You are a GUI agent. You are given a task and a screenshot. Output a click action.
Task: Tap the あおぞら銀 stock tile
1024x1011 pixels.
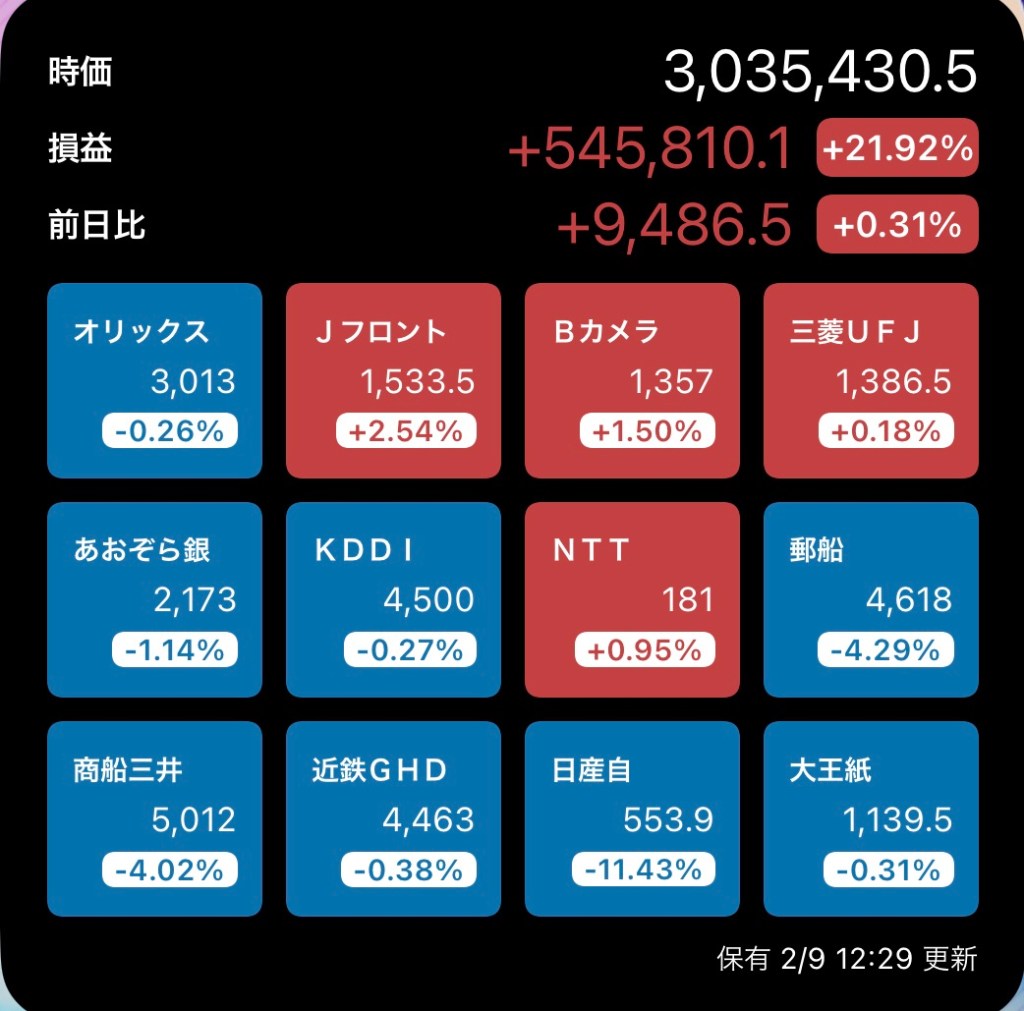click(x=154, y=600)
